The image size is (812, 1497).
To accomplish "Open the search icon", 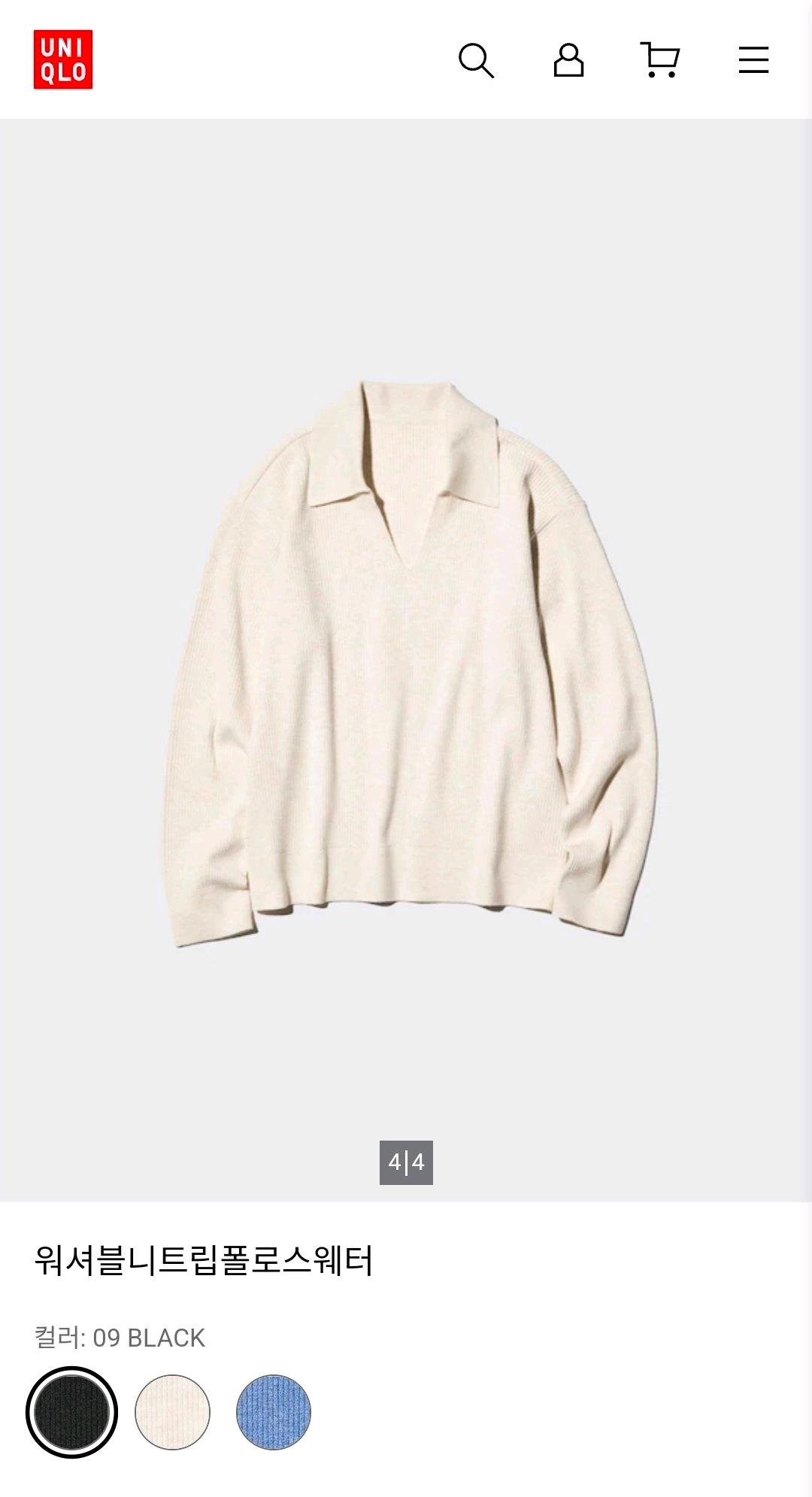I will (x=476, y=60).
